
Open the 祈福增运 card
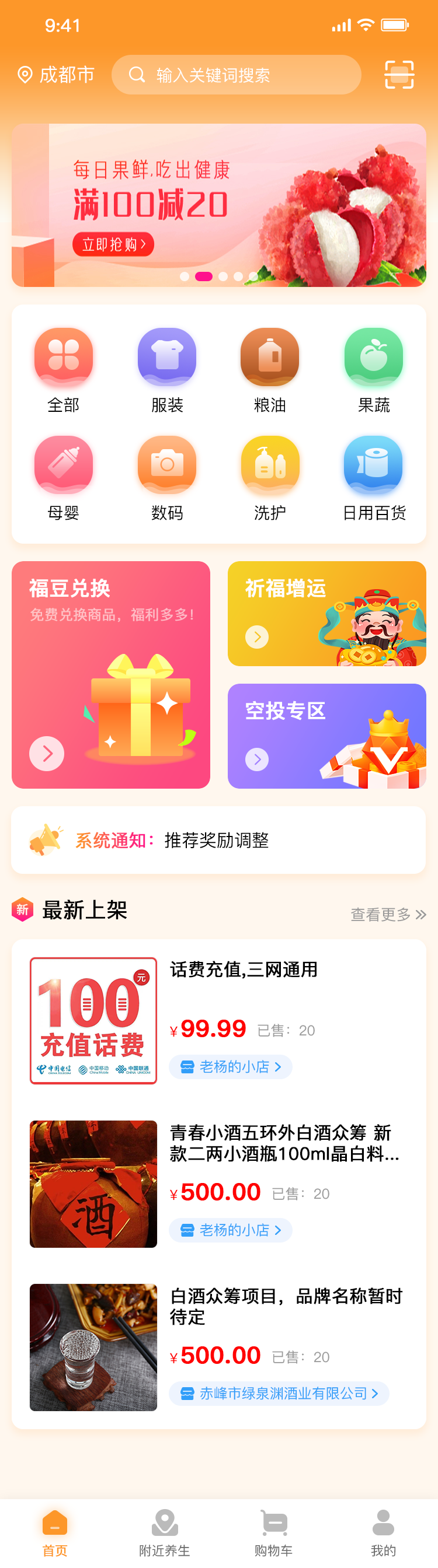[x=326, y=613]
